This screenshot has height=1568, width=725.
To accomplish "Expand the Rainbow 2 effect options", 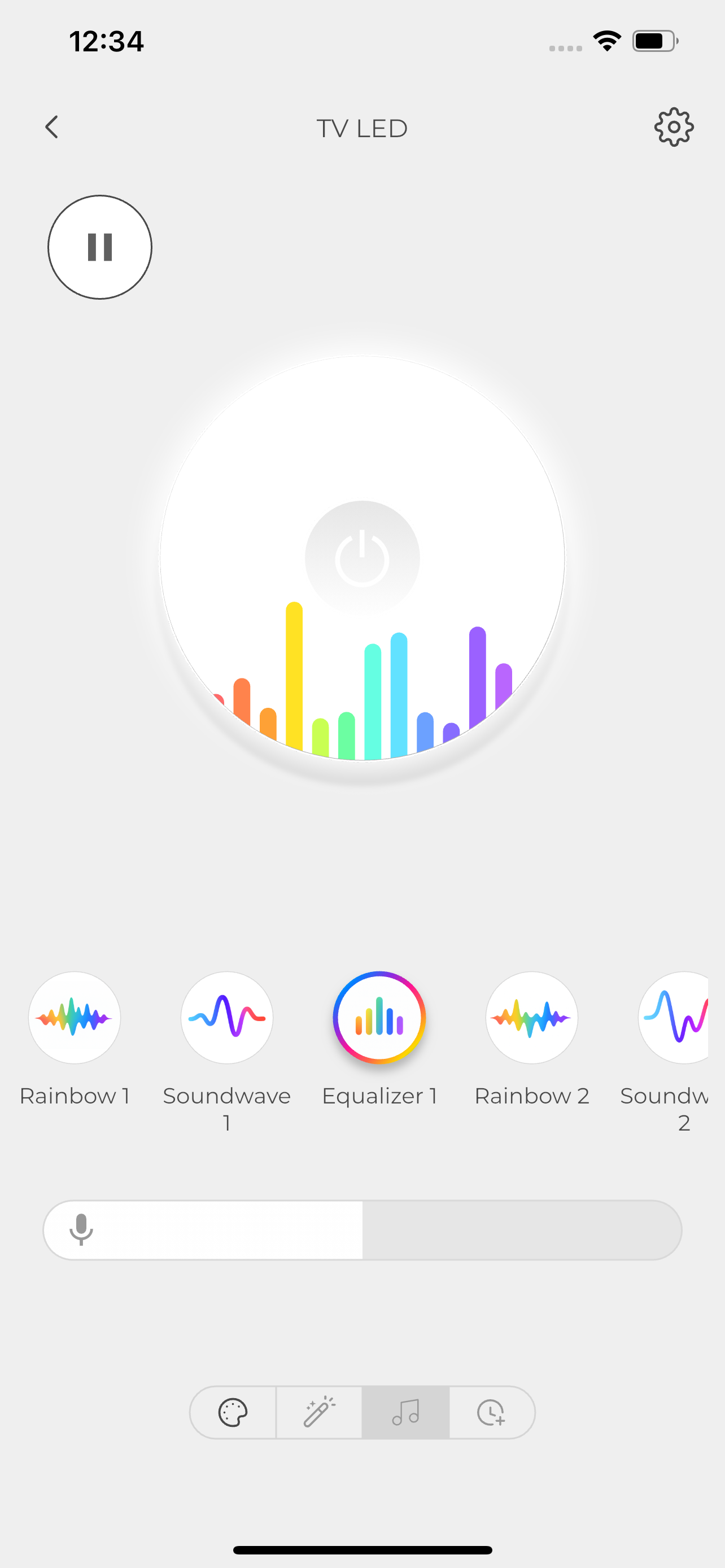I will coord(531,1018).
